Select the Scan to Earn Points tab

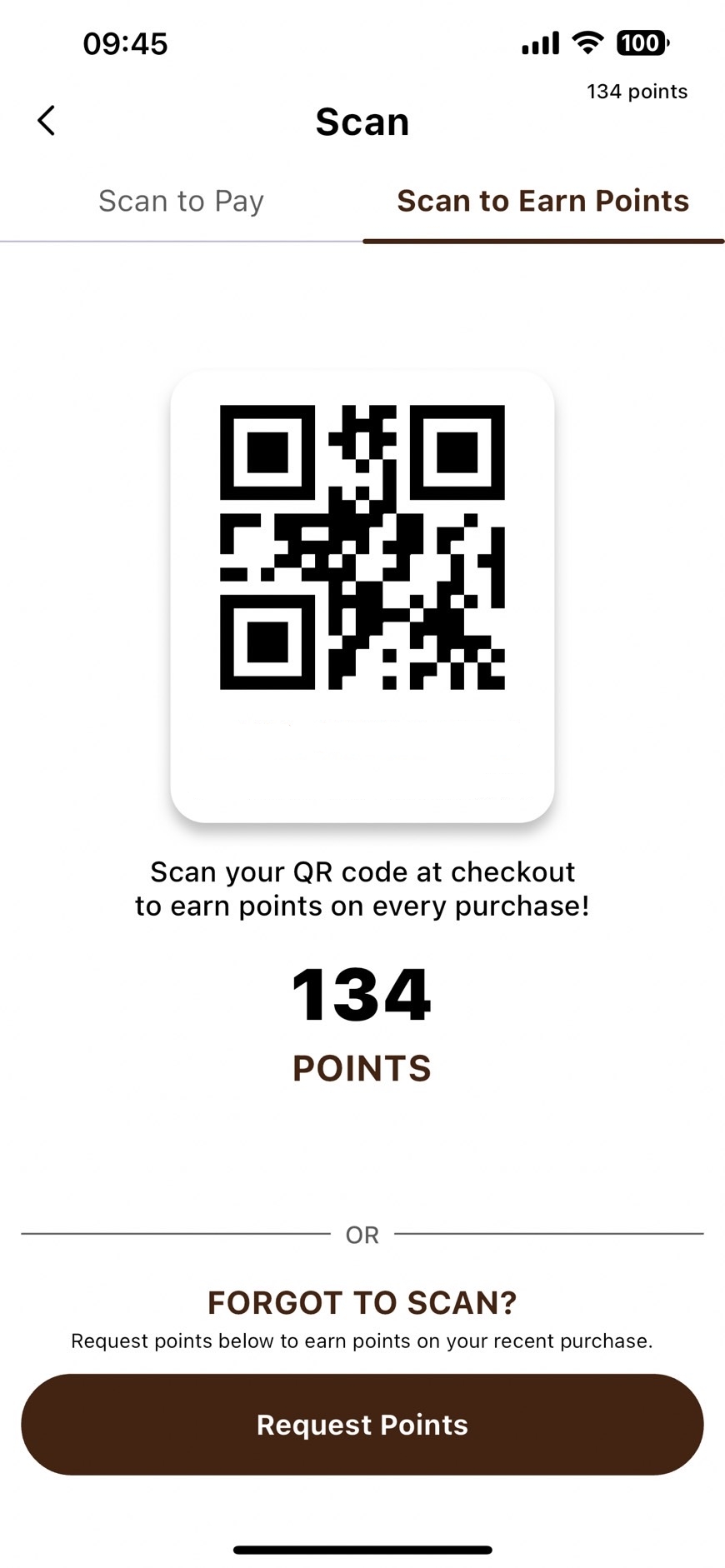[x=542, y=202]
